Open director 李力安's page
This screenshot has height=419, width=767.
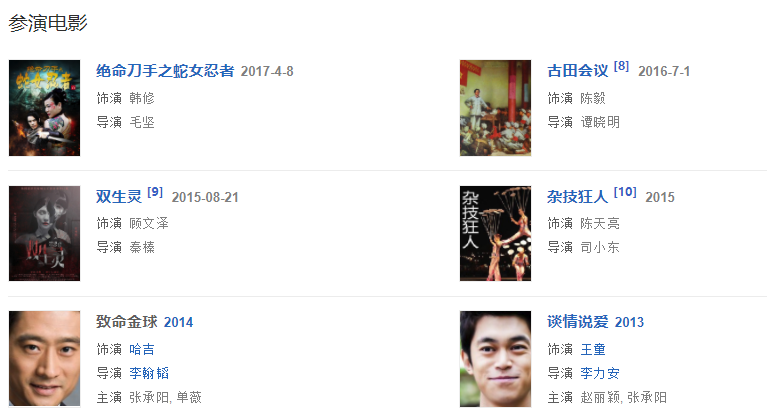[600, 373]
